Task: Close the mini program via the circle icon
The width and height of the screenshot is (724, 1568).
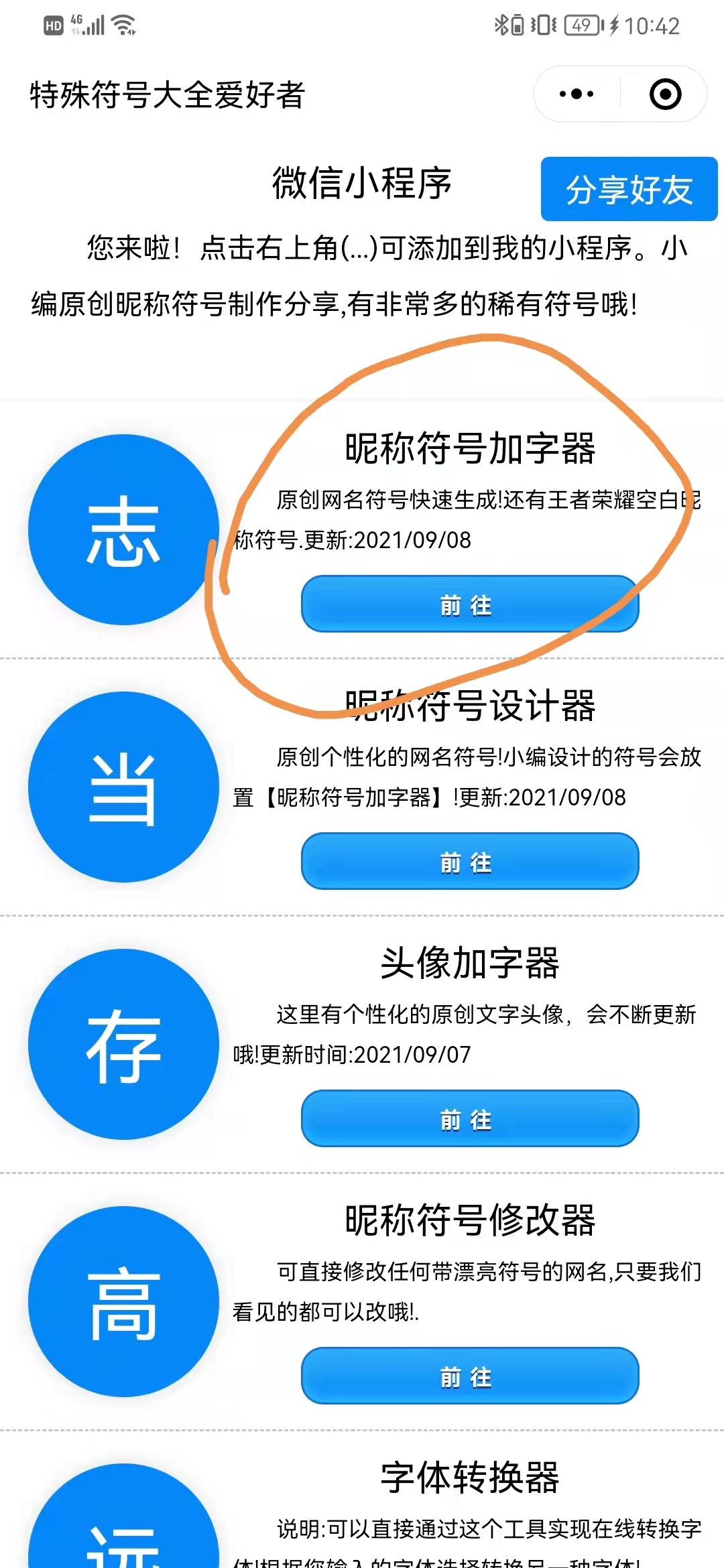Action: tap(665, 94)
